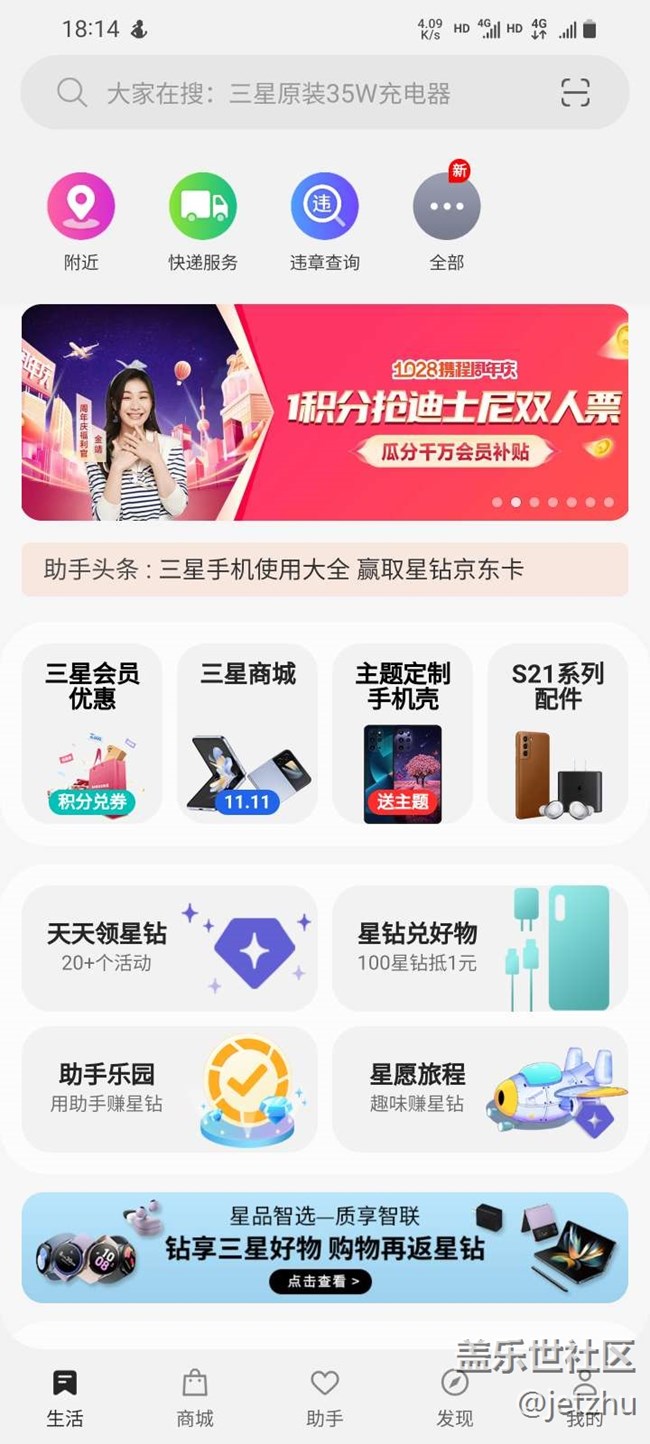Open 违章查询 violation lookup

click(324, 221)
